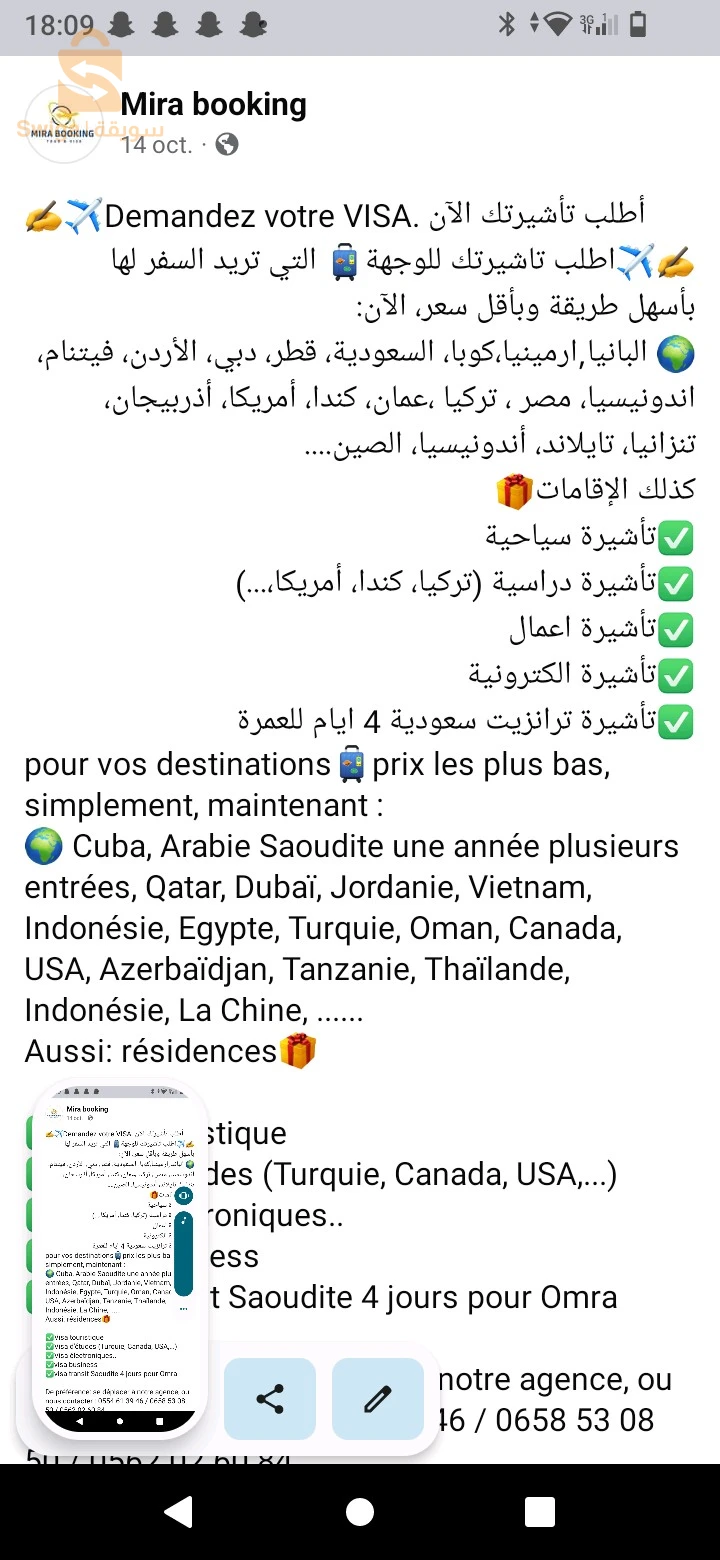Tap the circular home navigation button

pos(360,1511)
